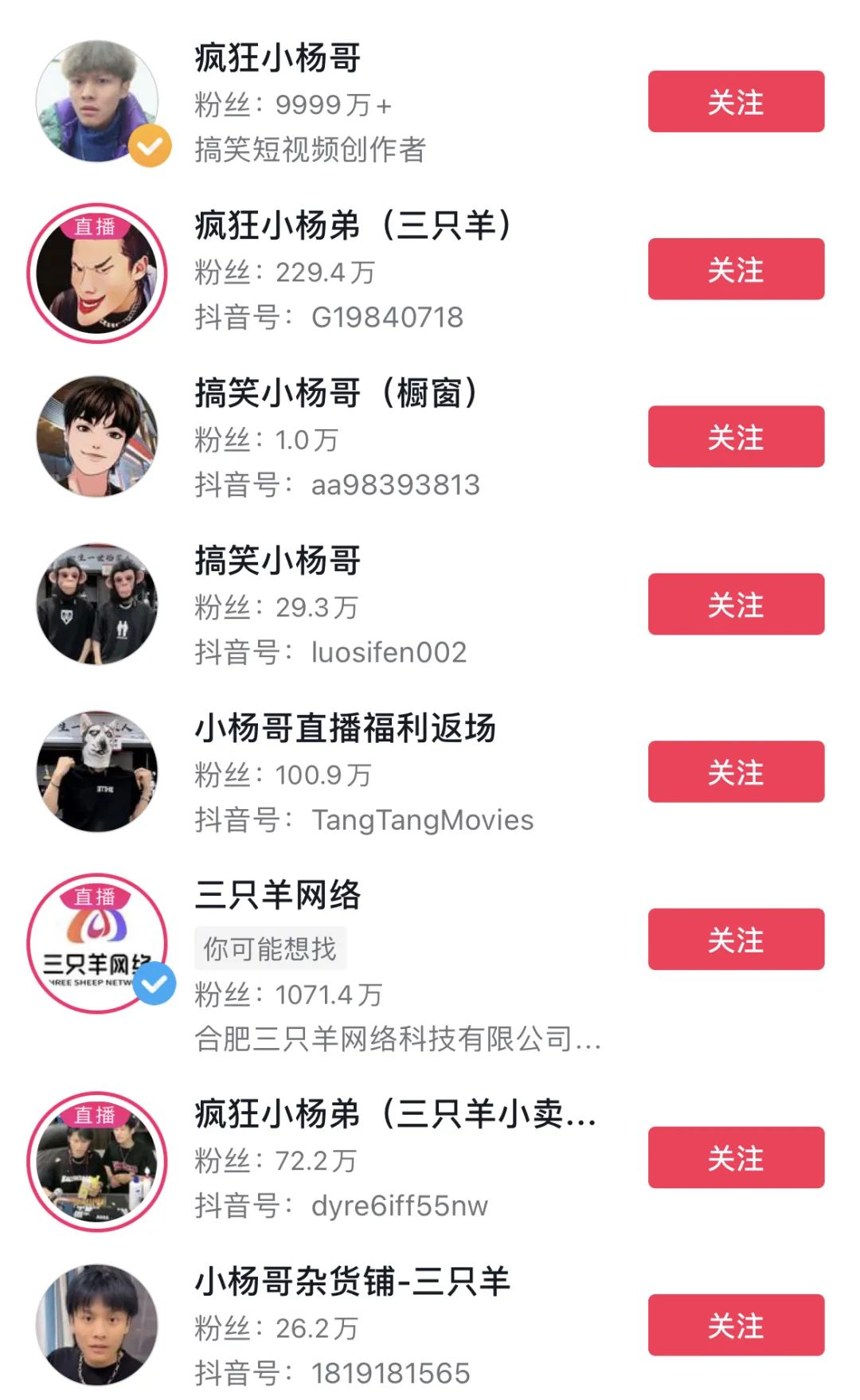Follow 小杨哥直播福利返场
The image size is (860, 1400).
point(735,772)
